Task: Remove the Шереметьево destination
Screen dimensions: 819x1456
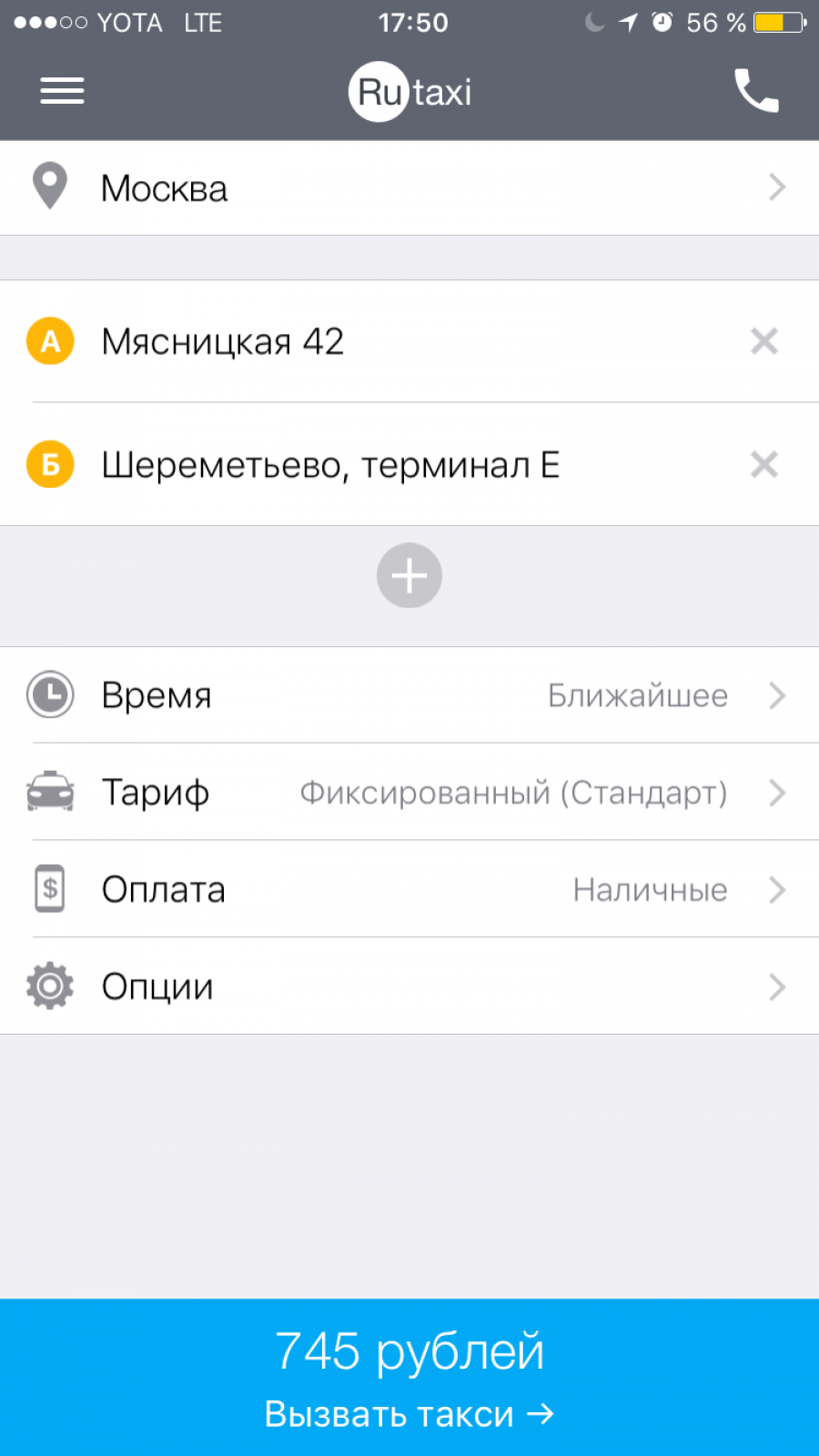Action: [763, 465]
